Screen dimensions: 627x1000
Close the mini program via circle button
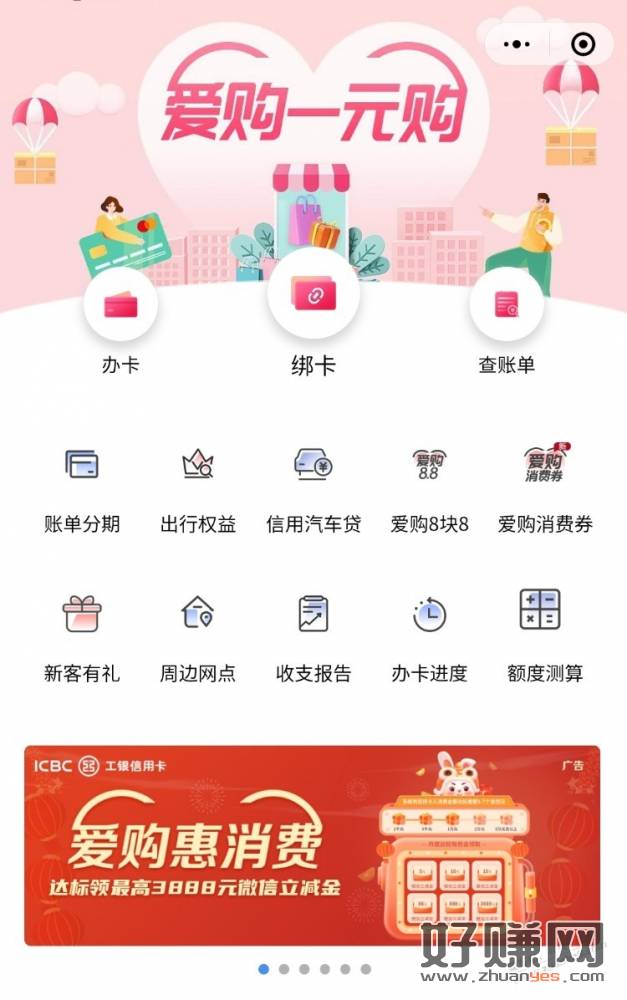pyautogui.click(x=582, y=44)
